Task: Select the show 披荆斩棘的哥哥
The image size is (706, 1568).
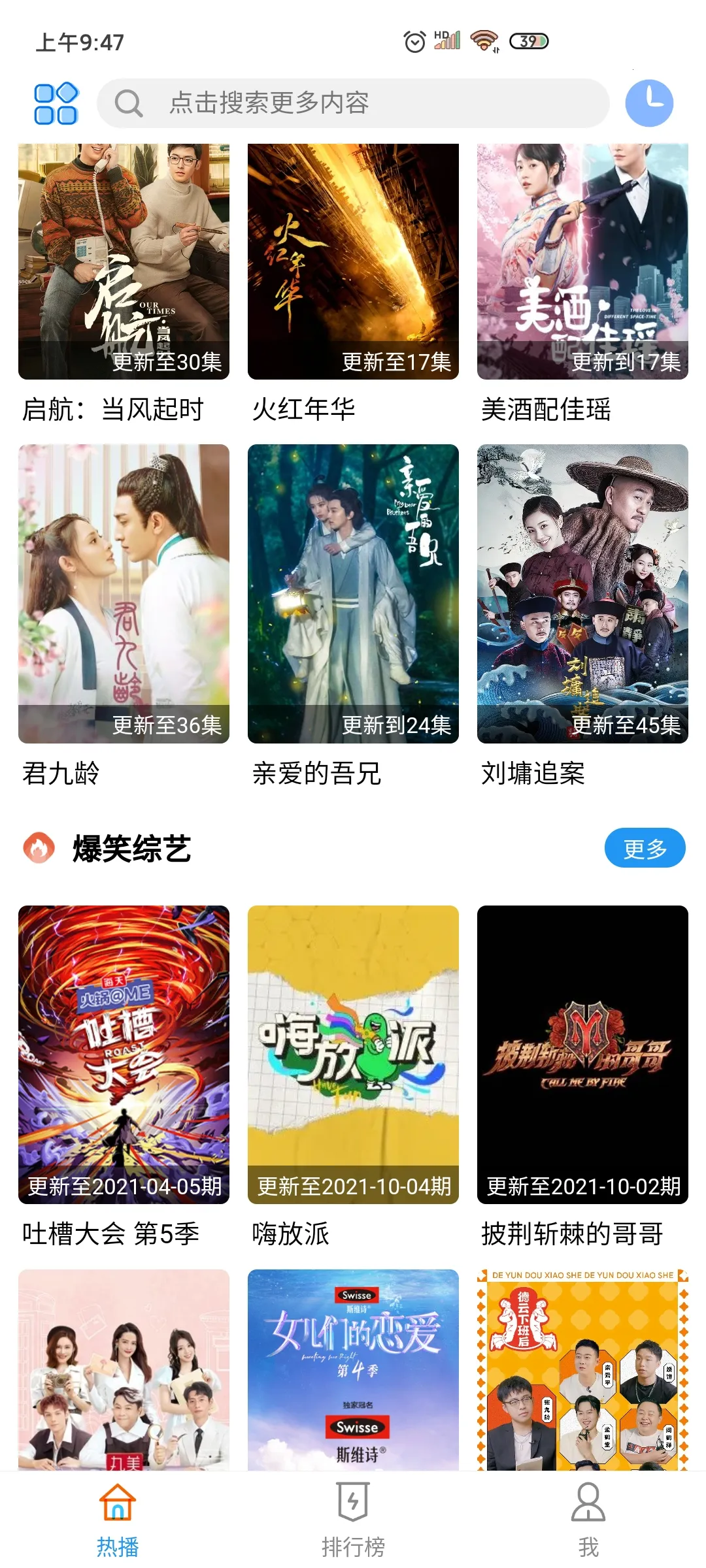Action: pos(582,1054)
